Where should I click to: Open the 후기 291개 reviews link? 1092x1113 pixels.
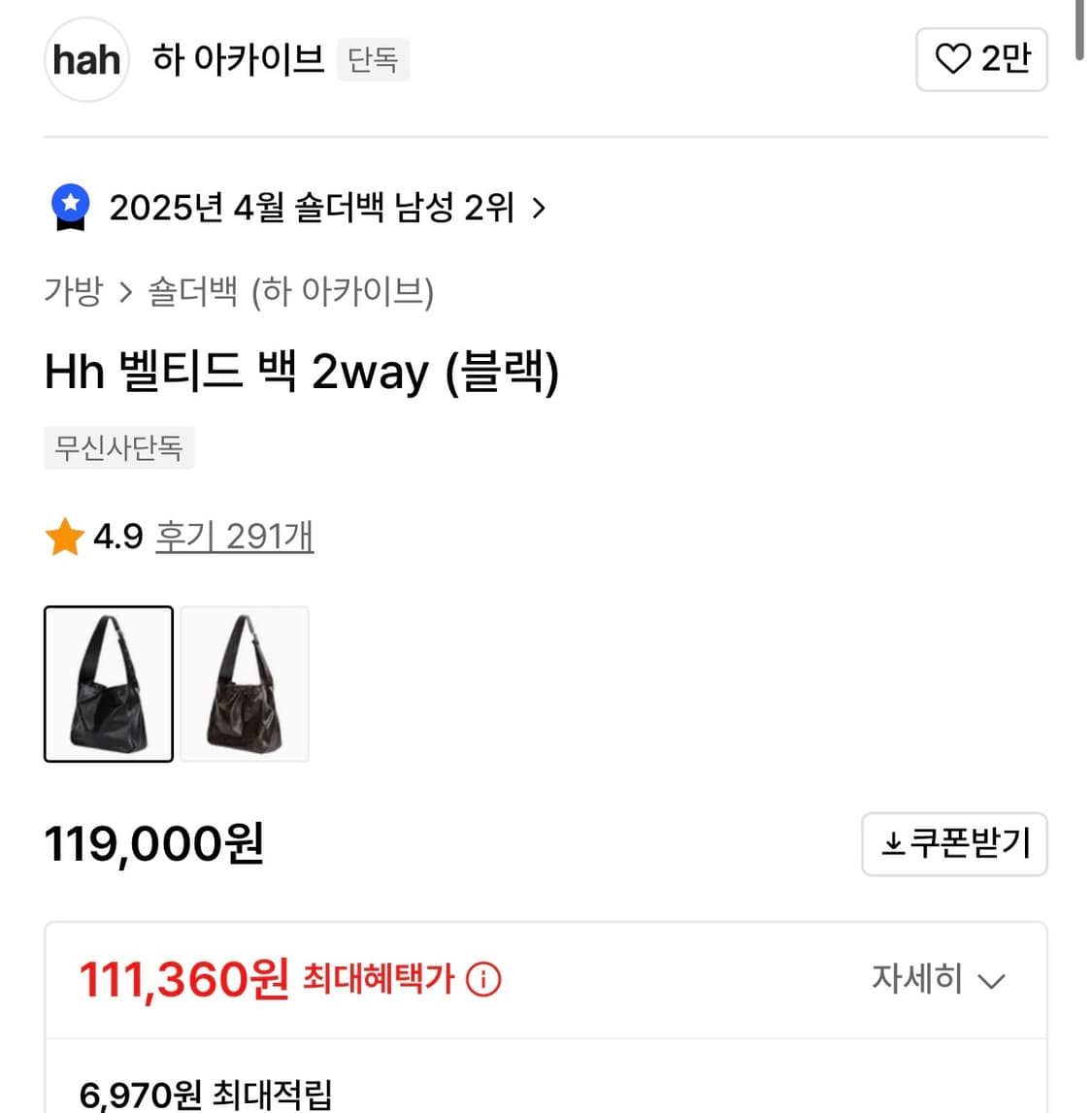(234, 536)
